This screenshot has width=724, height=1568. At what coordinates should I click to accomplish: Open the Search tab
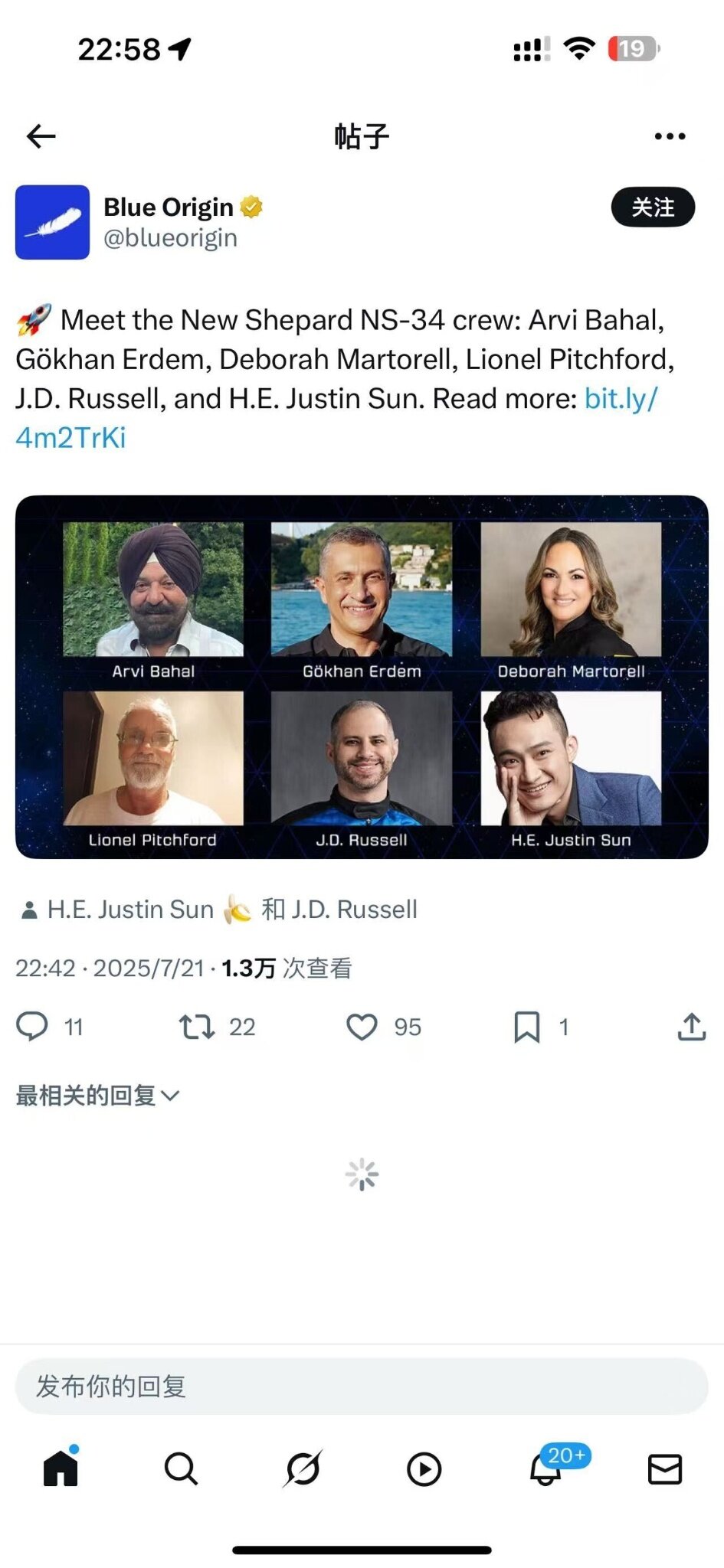[x=181, y=1468]
